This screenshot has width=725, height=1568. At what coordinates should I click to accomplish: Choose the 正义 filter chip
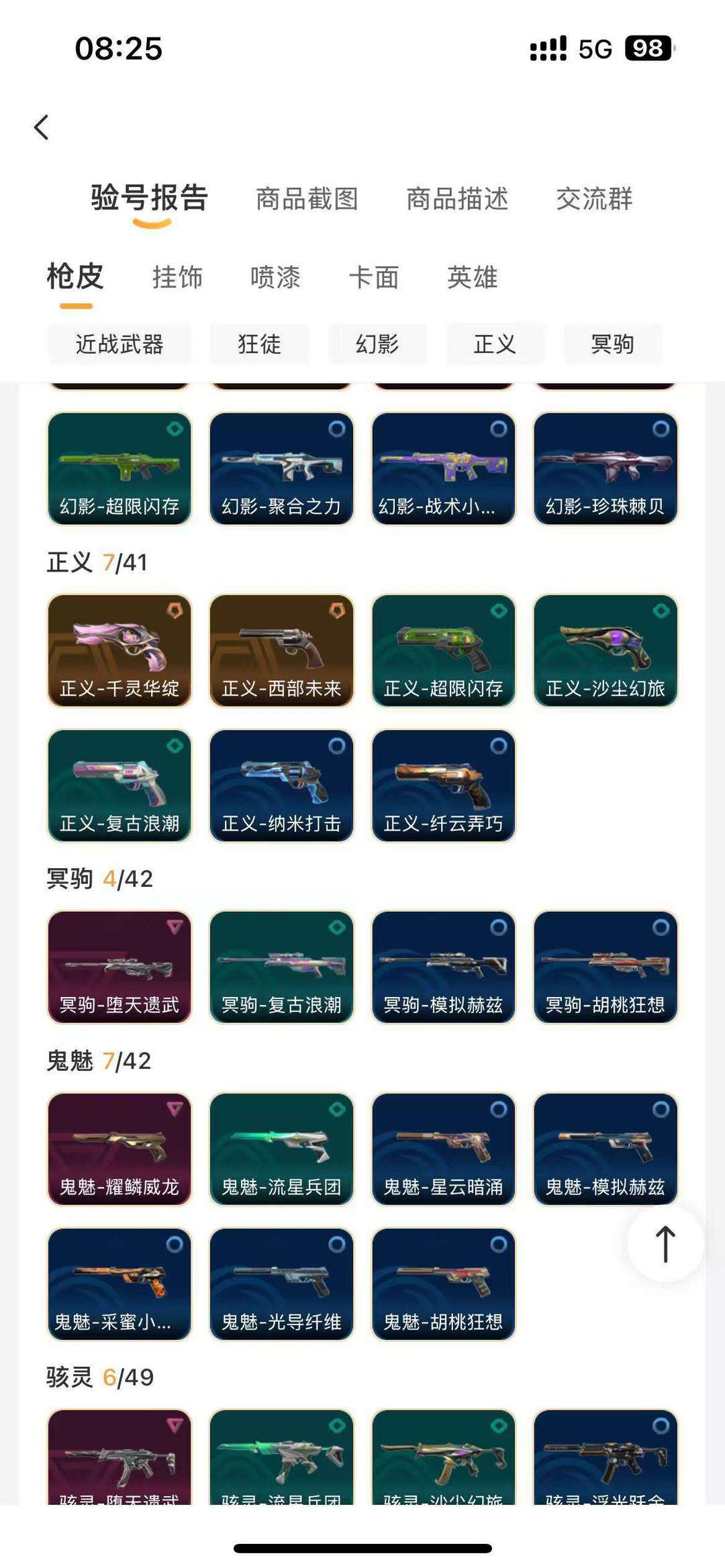[495, 344]
